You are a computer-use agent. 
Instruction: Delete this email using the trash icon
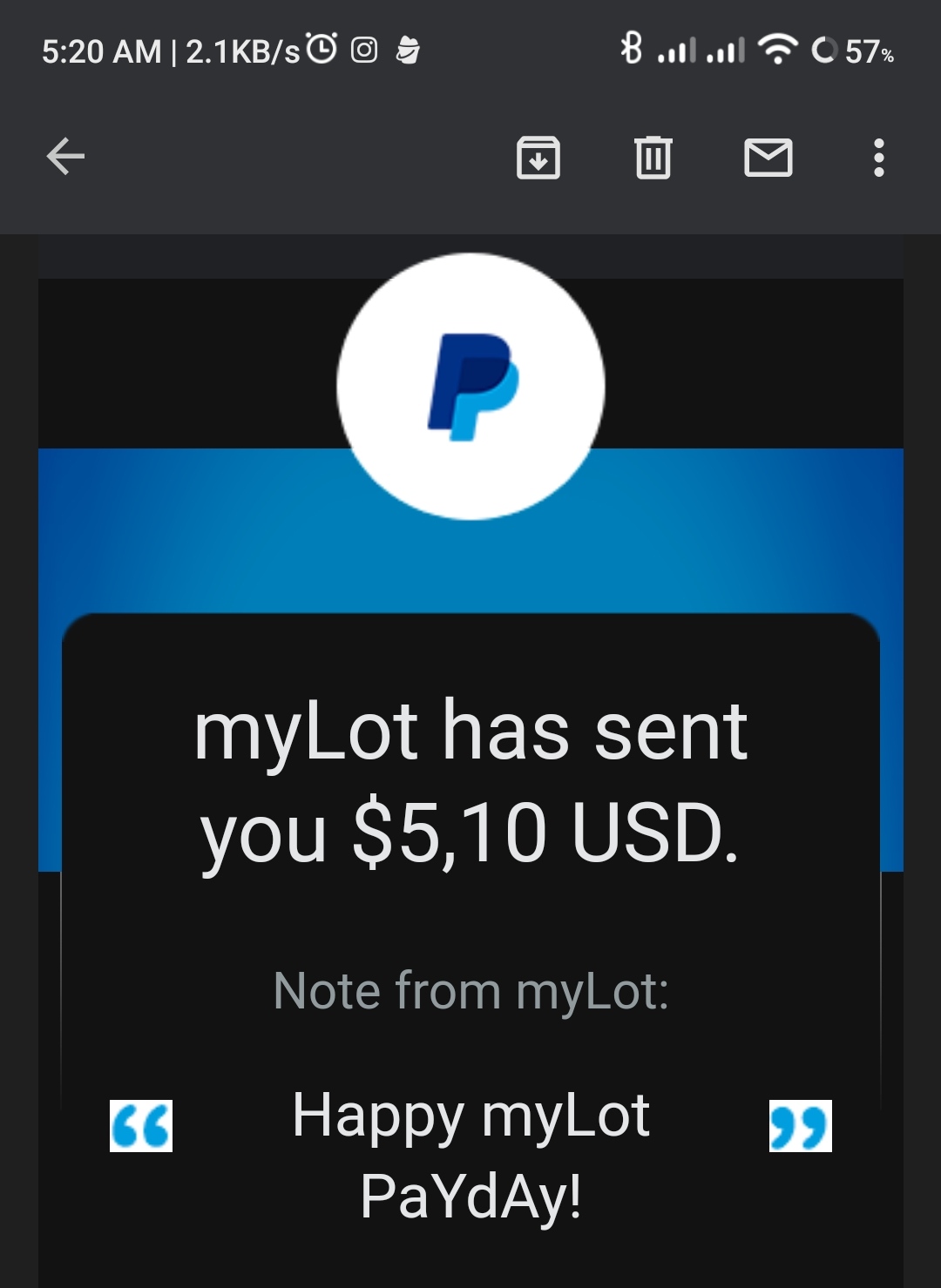(653, 158)
